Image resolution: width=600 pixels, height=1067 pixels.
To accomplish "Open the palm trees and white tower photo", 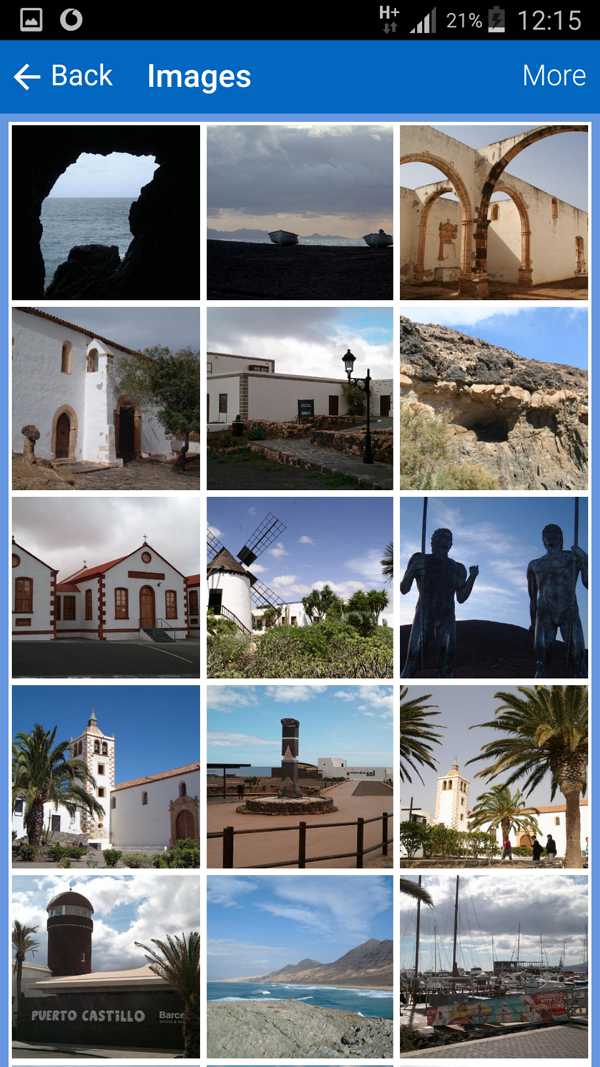I will coord(494,776).
